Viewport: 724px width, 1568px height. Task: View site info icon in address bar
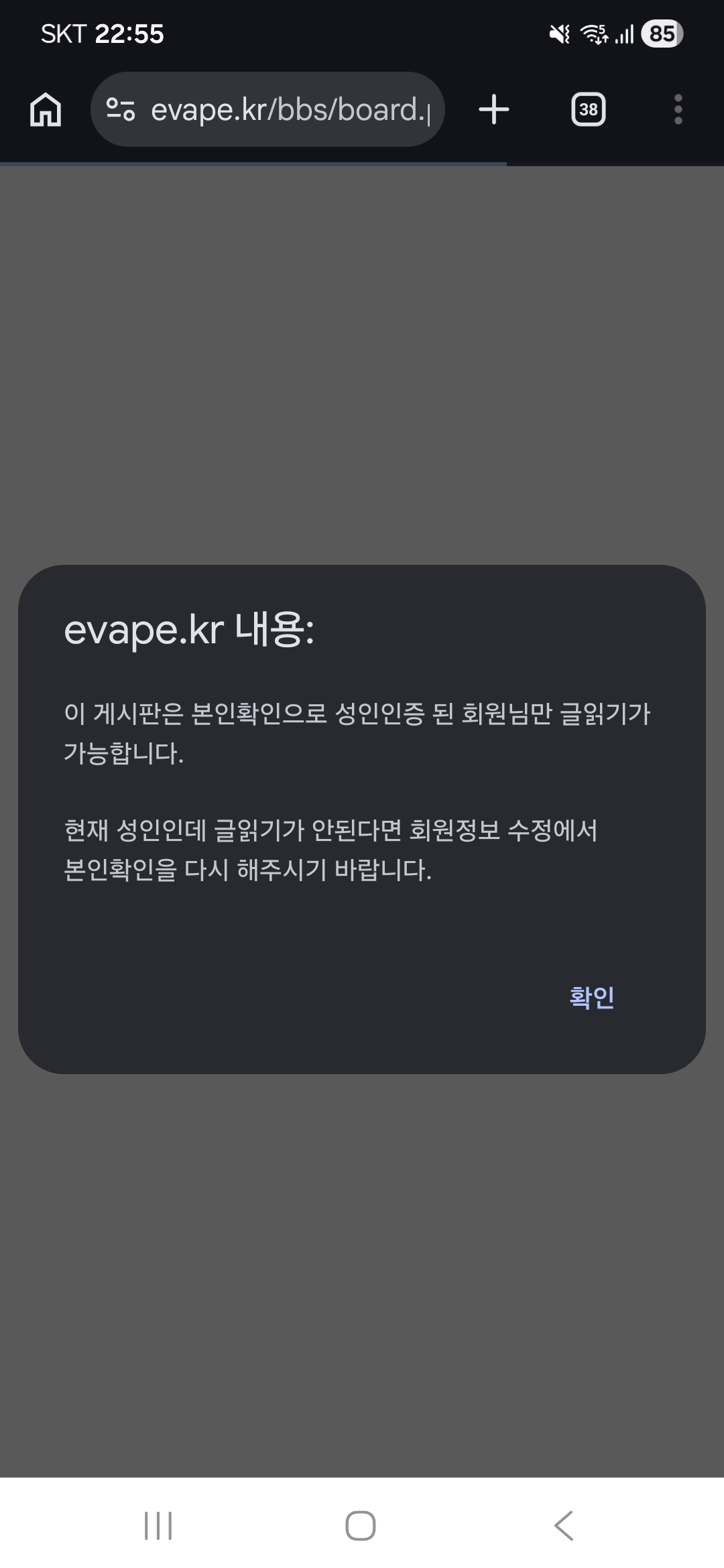[121, 109]
